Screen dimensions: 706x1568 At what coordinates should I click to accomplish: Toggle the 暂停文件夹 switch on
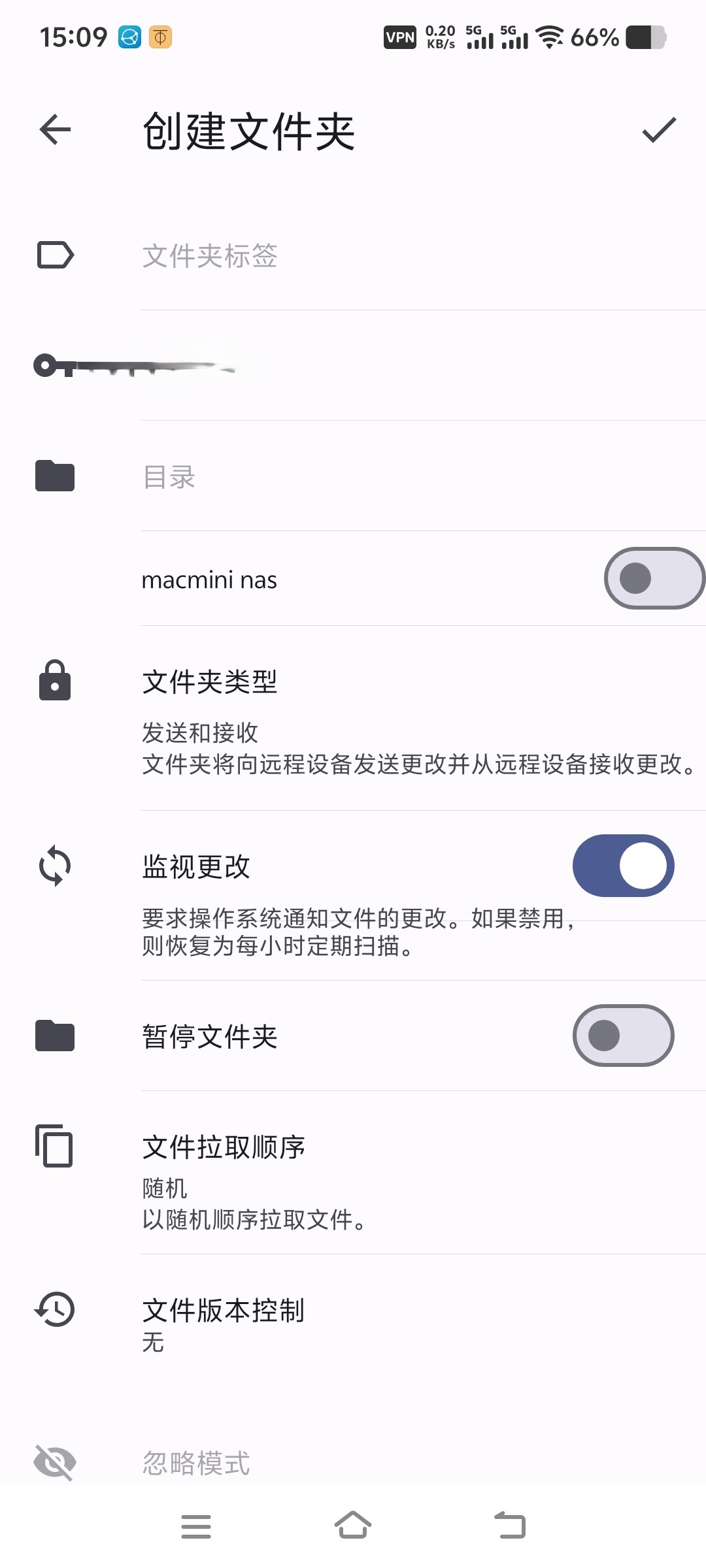point(623,1036)
